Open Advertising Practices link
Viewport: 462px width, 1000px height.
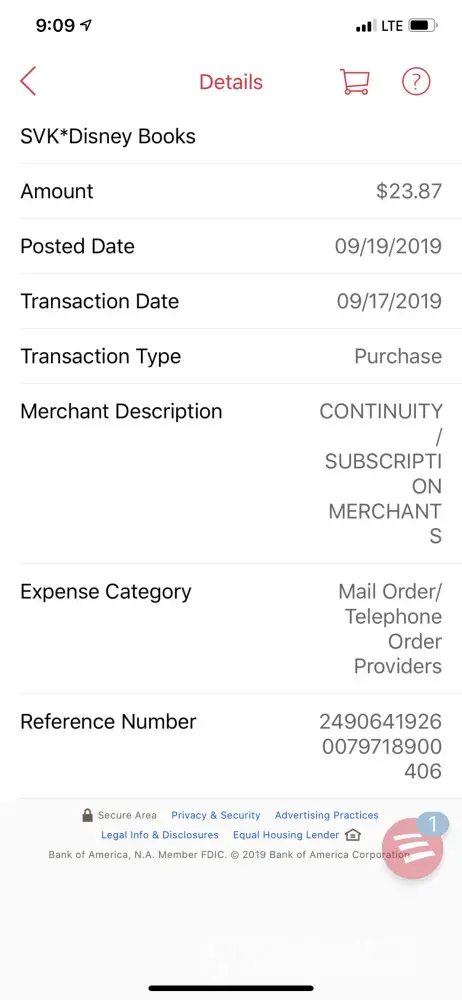coord(327,815)
